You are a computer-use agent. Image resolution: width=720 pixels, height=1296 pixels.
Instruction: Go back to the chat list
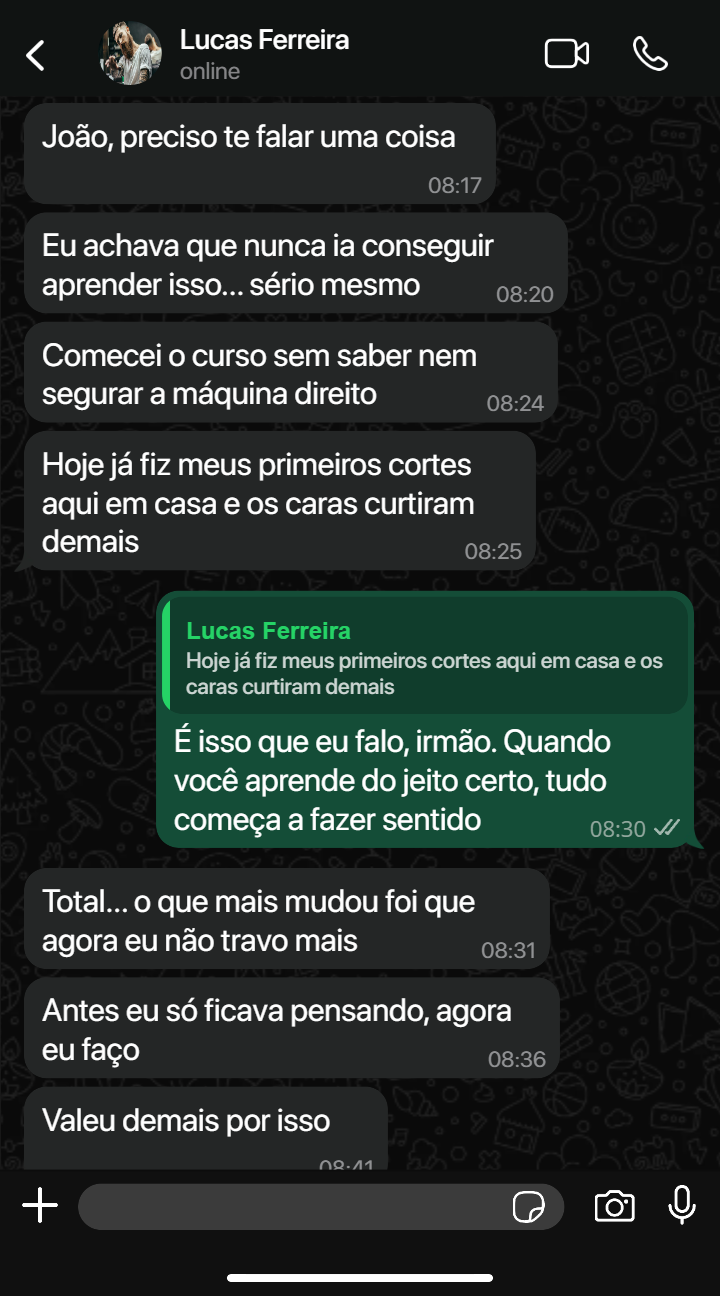[x=36, y=55]
